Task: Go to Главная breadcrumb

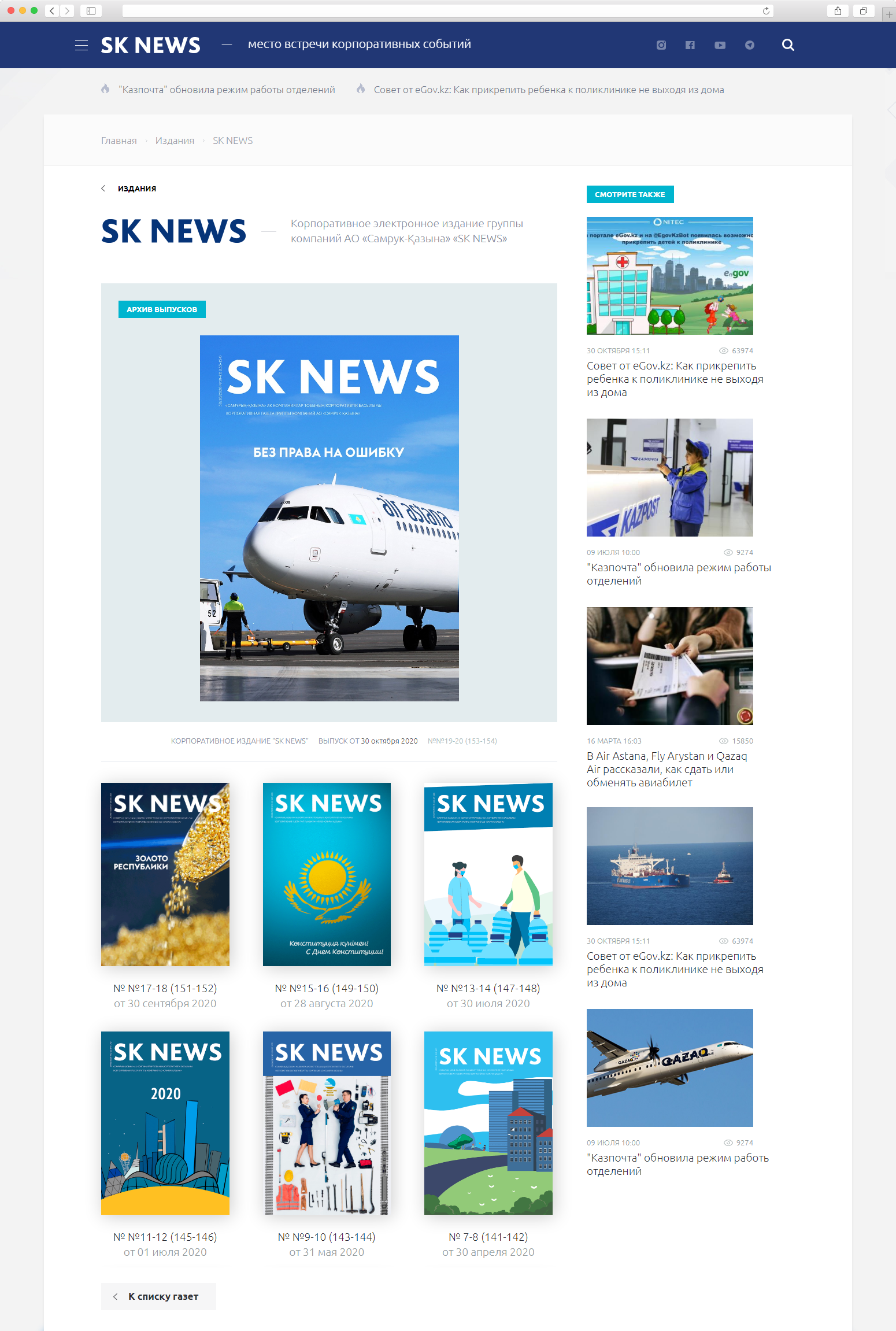Action: point(119,141)
